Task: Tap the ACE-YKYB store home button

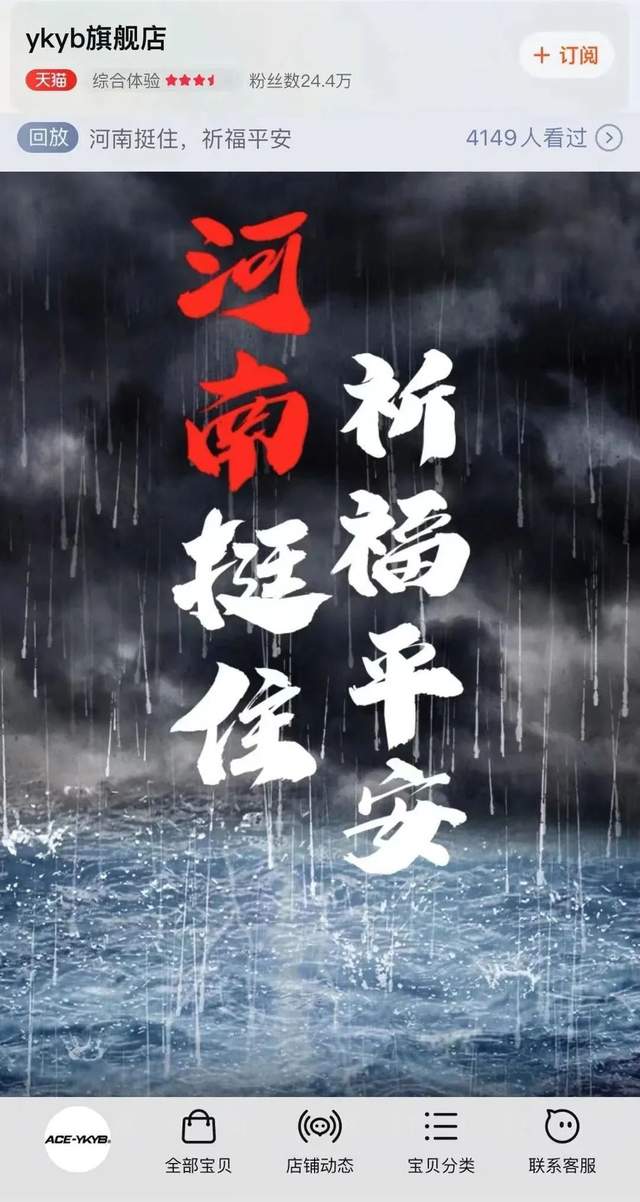Action: (x=77, y=1139)
